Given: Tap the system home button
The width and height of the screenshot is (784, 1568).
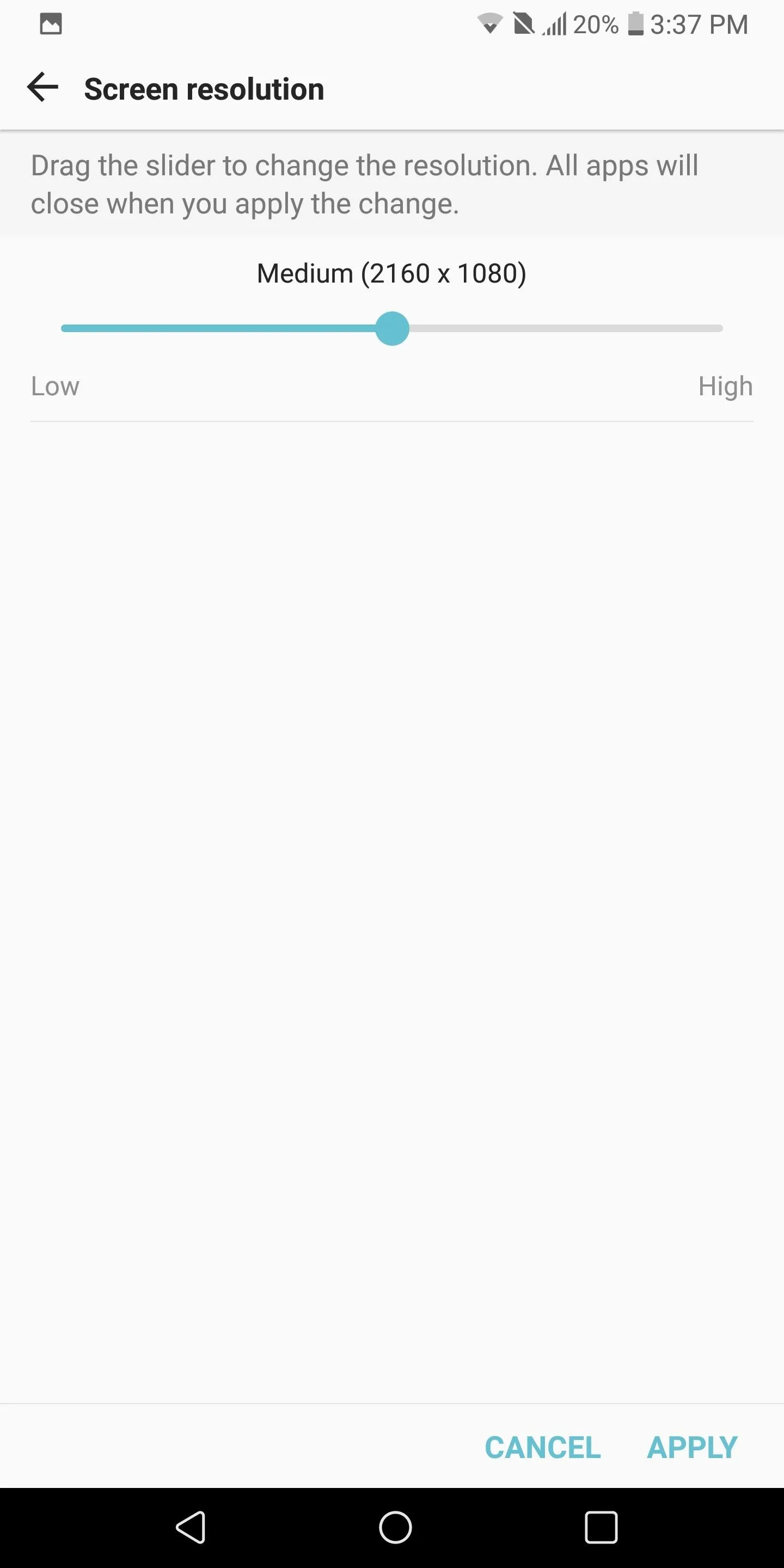Looking at the screenshot, I should coord(395,1527).
